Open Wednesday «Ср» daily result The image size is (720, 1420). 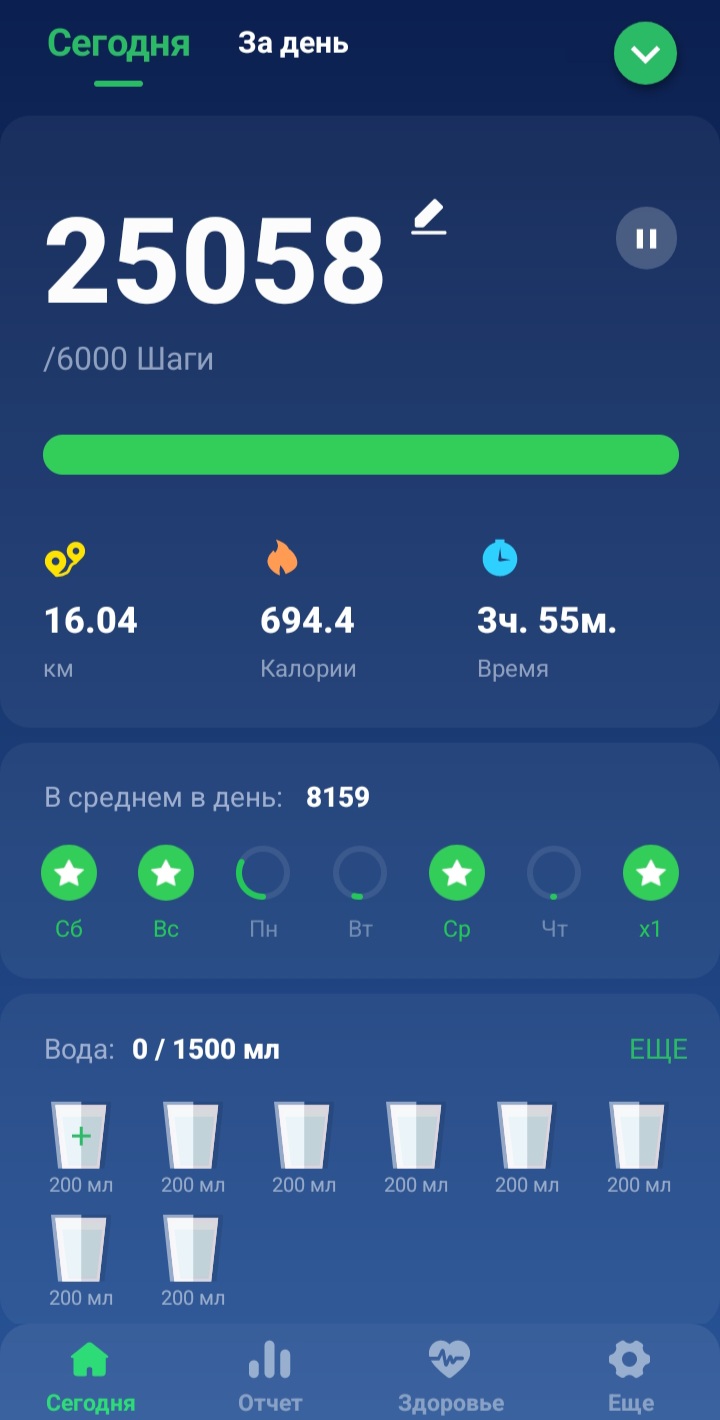coord(457,874)
